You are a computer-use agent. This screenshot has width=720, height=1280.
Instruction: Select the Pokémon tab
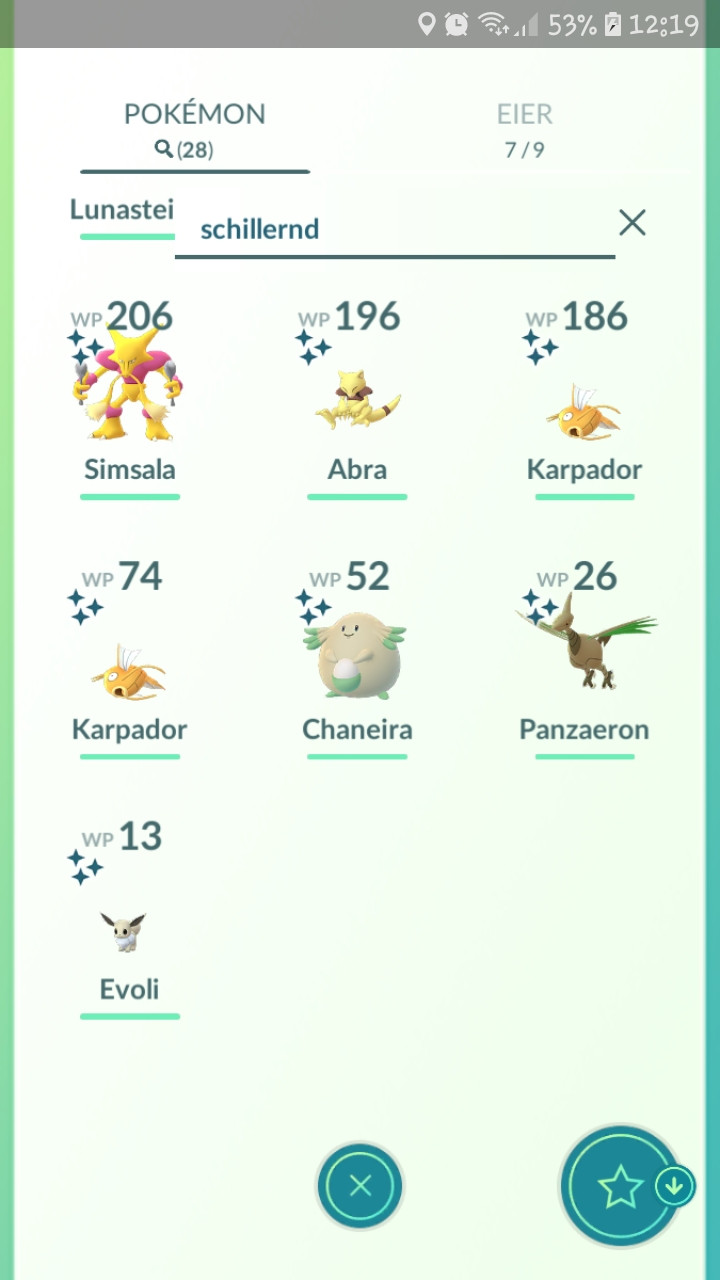tap(194, 130)
